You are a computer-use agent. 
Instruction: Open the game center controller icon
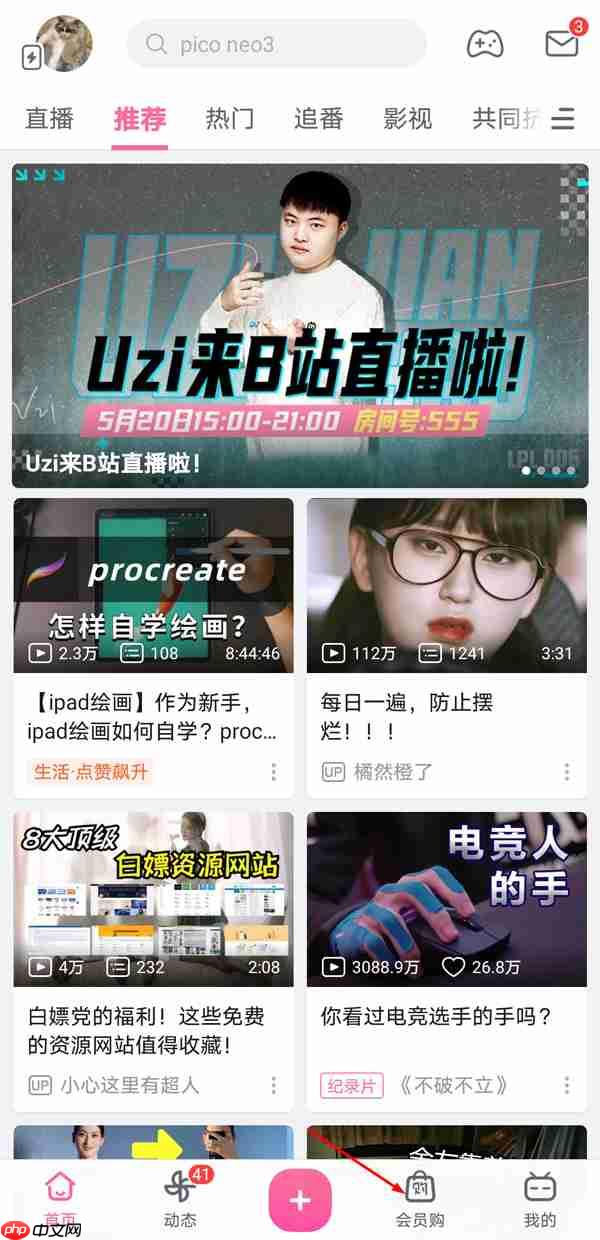(x=485, y=44)
